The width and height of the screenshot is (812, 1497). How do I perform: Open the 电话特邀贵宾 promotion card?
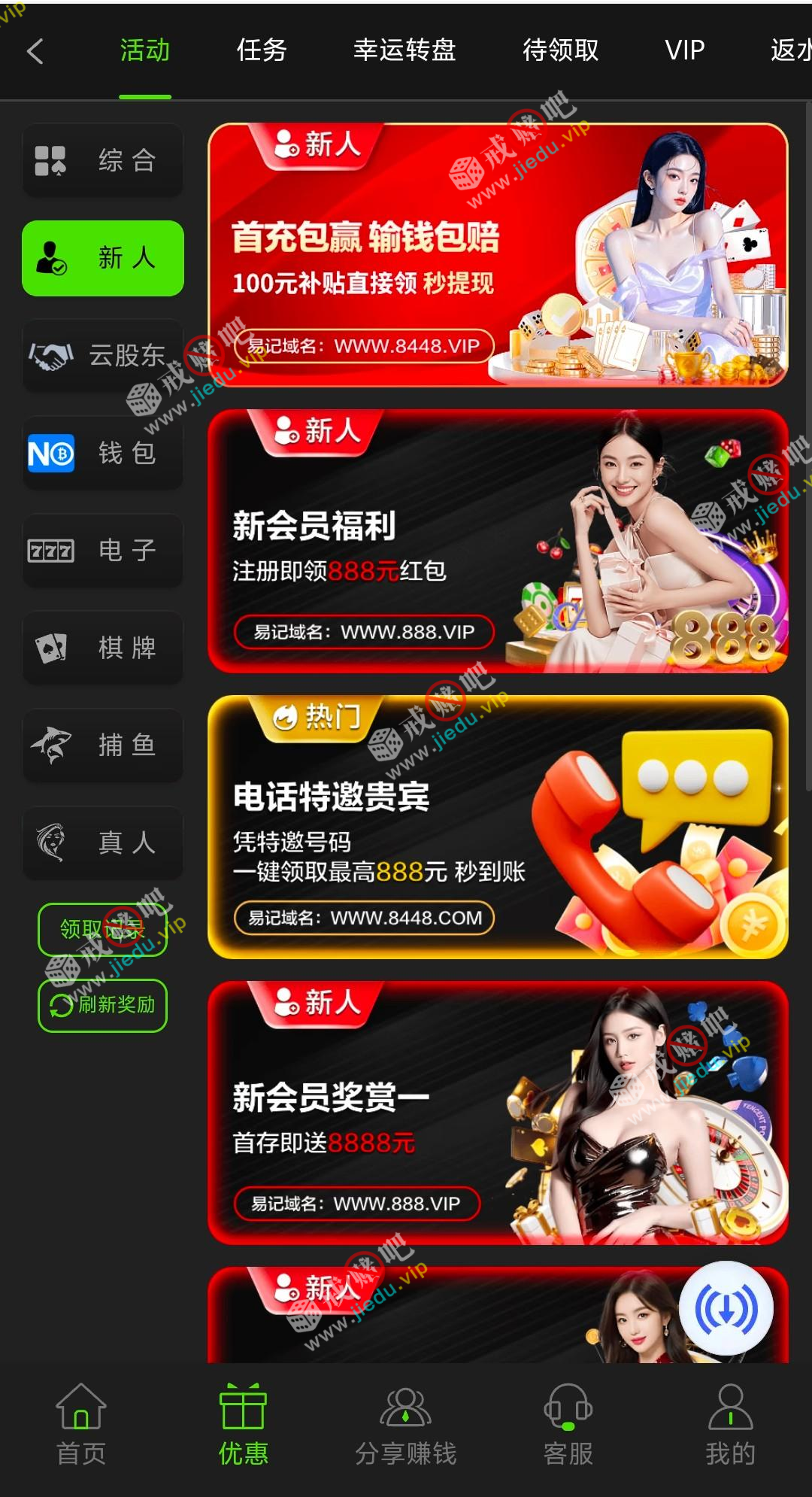coord(498,827)
